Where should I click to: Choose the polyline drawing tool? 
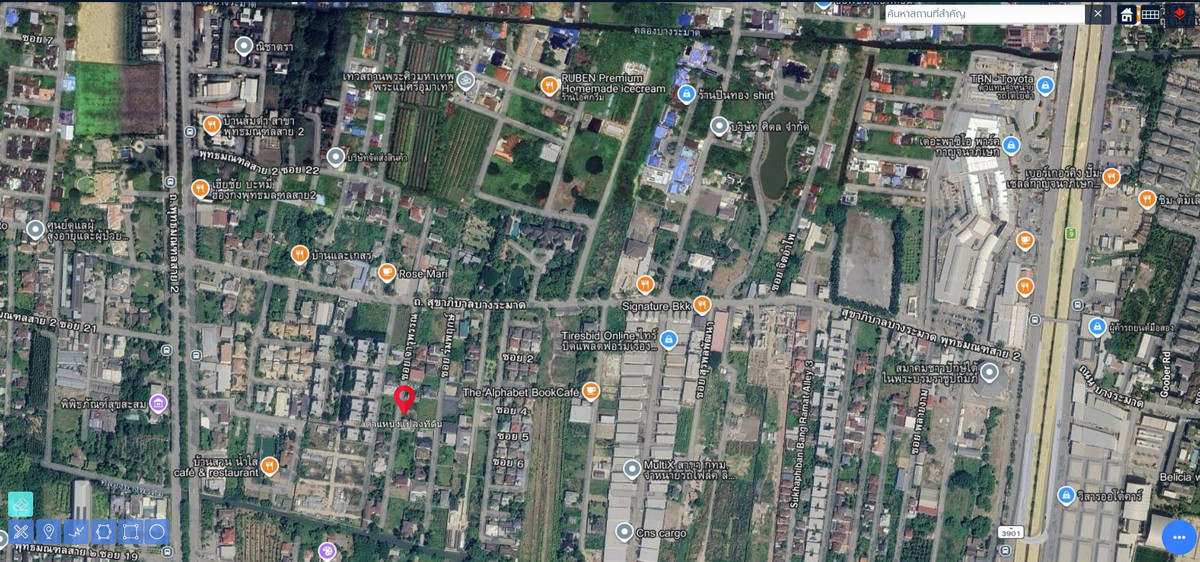[76, 531]
